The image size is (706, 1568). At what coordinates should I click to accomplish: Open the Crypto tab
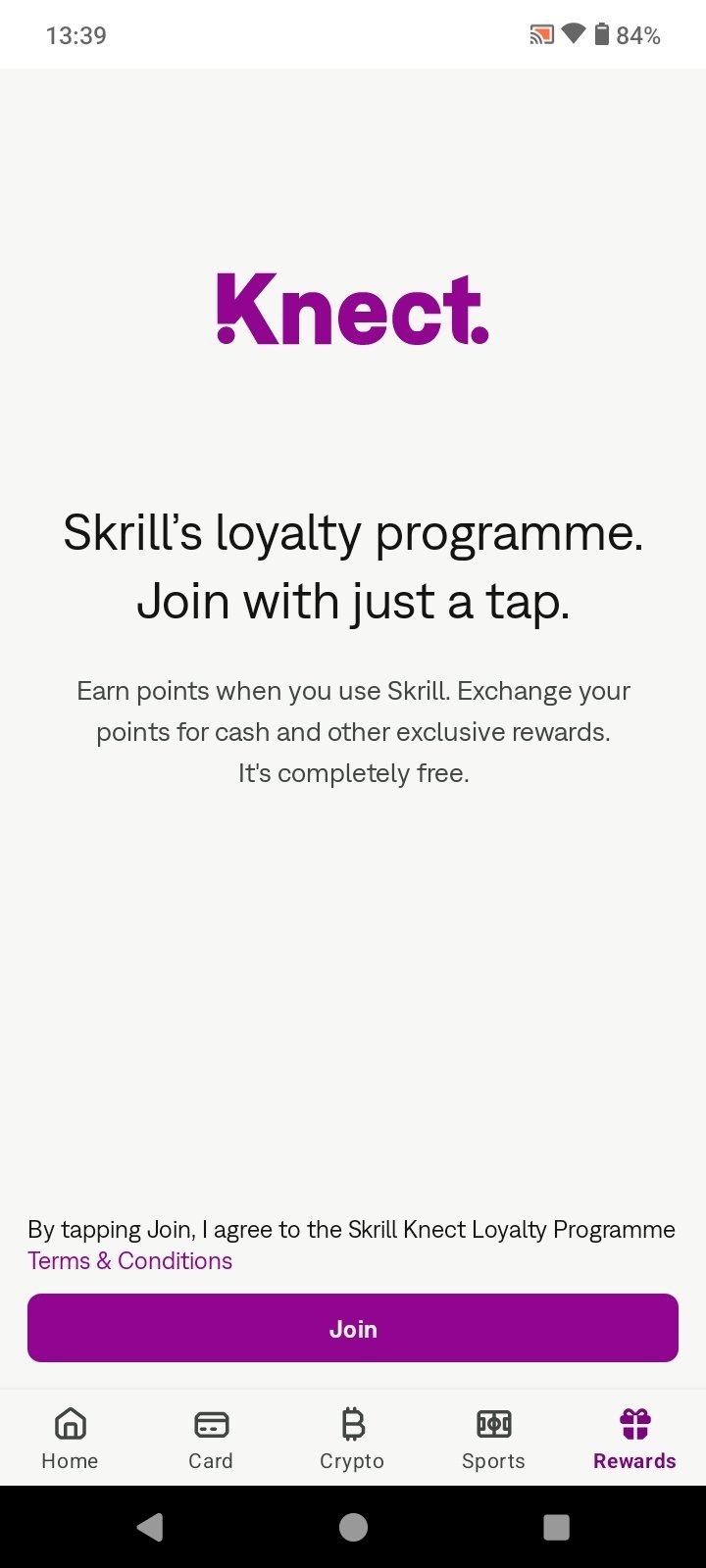[x=352, y=1438]
